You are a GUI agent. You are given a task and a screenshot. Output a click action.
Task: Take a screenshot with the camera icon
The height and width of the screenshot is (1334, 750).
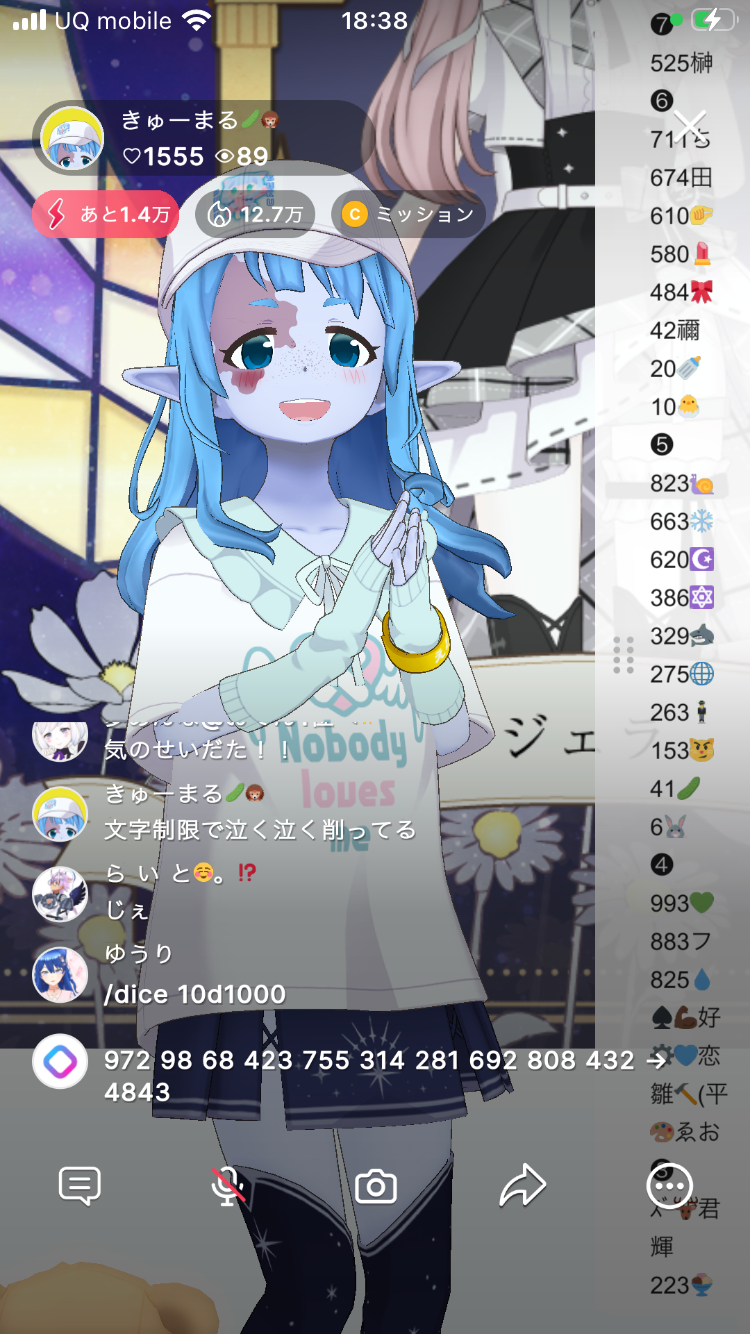(376, 1186)
